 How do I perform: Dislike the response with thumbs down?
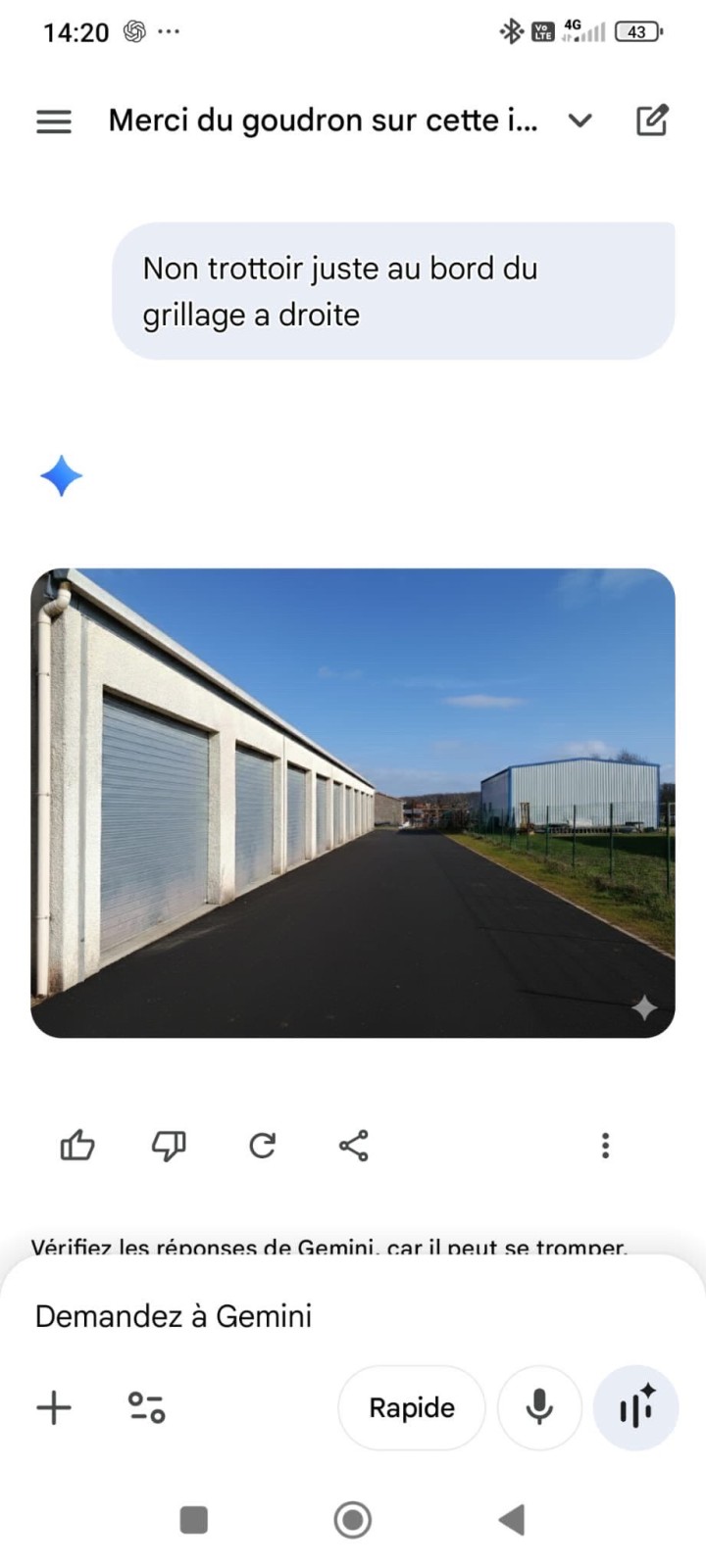(169, 1145)
